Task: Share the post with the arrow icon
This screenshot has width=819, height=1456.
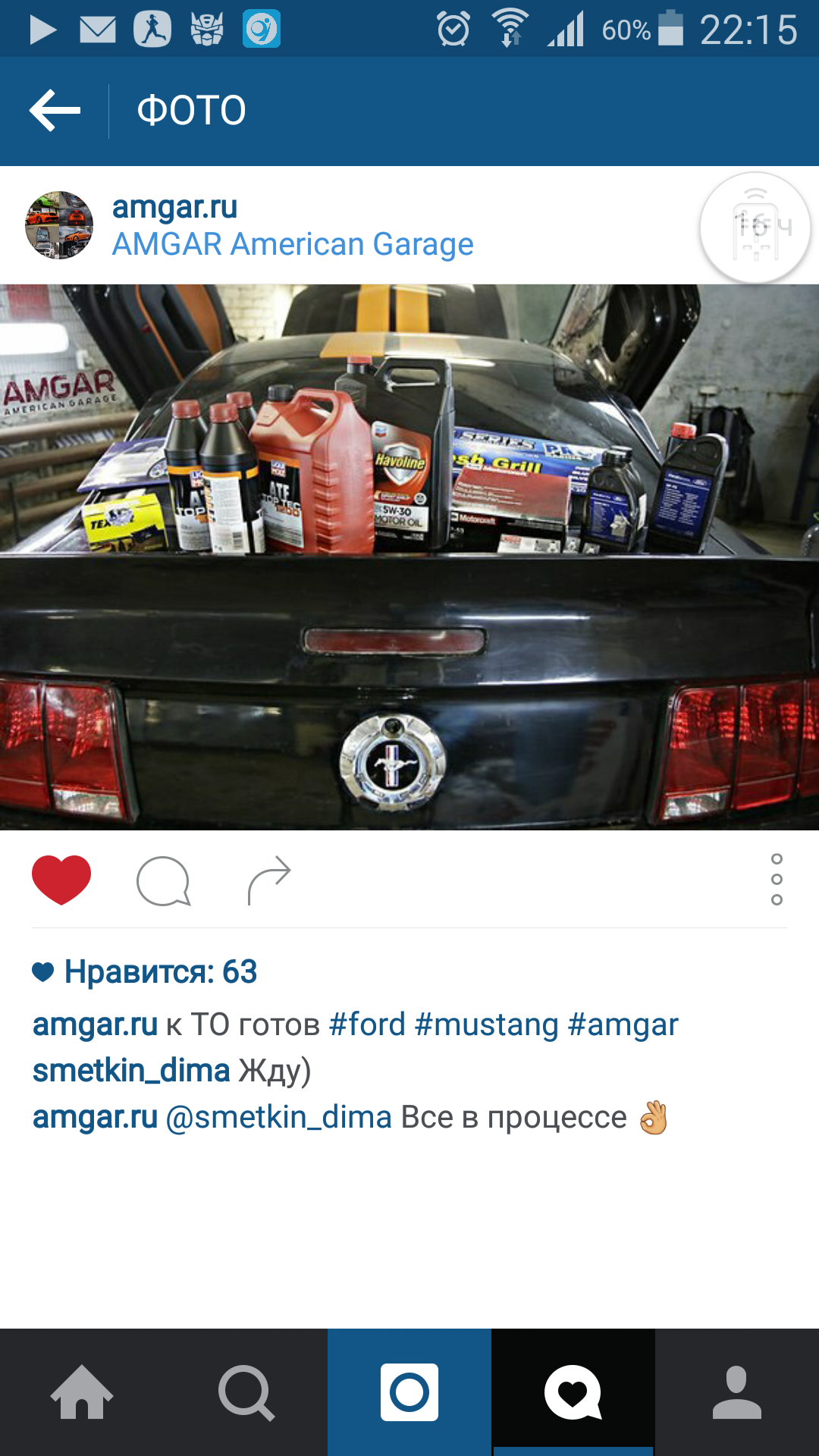Action: [x=269, y=880]
